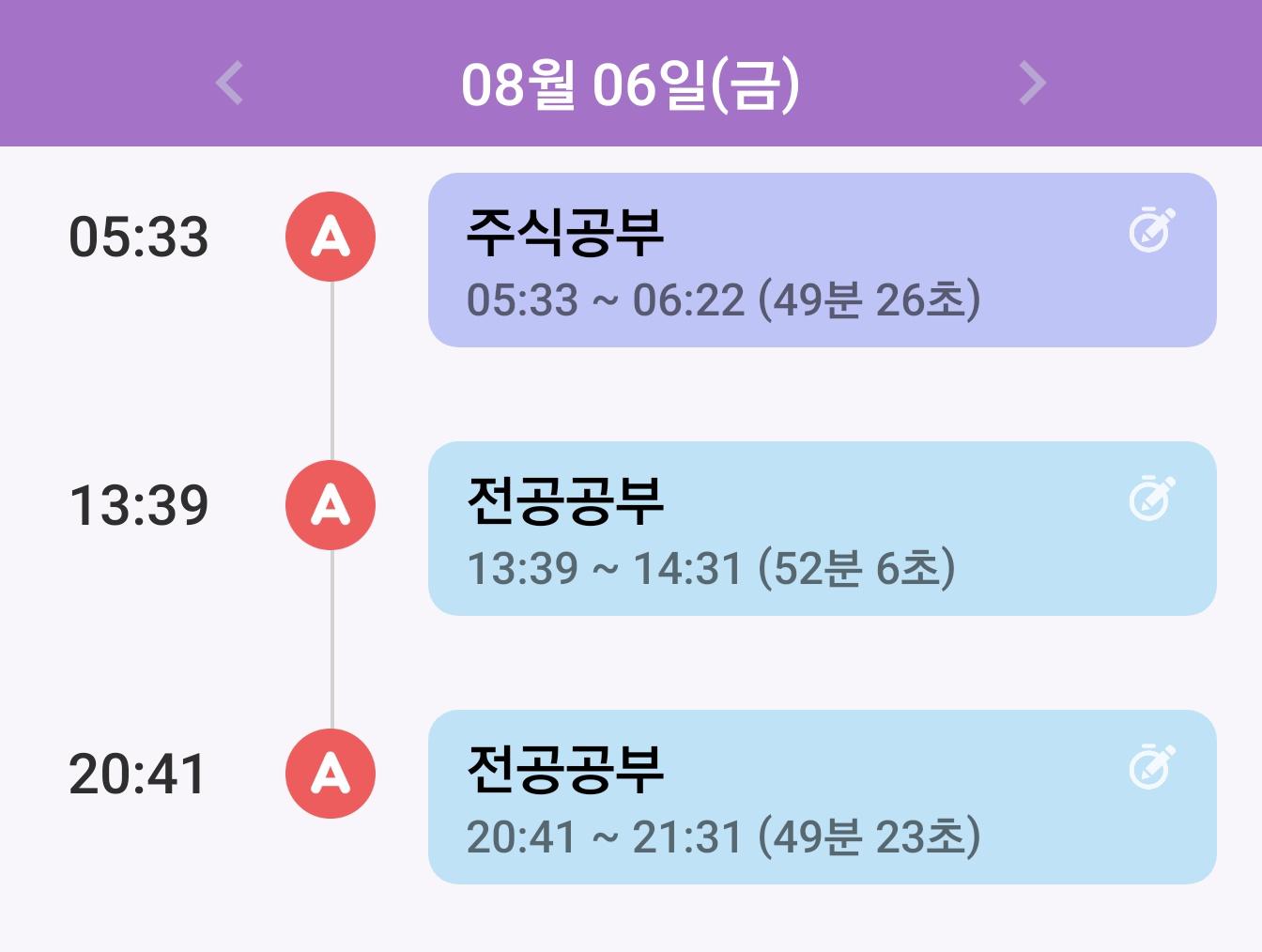Go to the previous day

click(230, 83)
